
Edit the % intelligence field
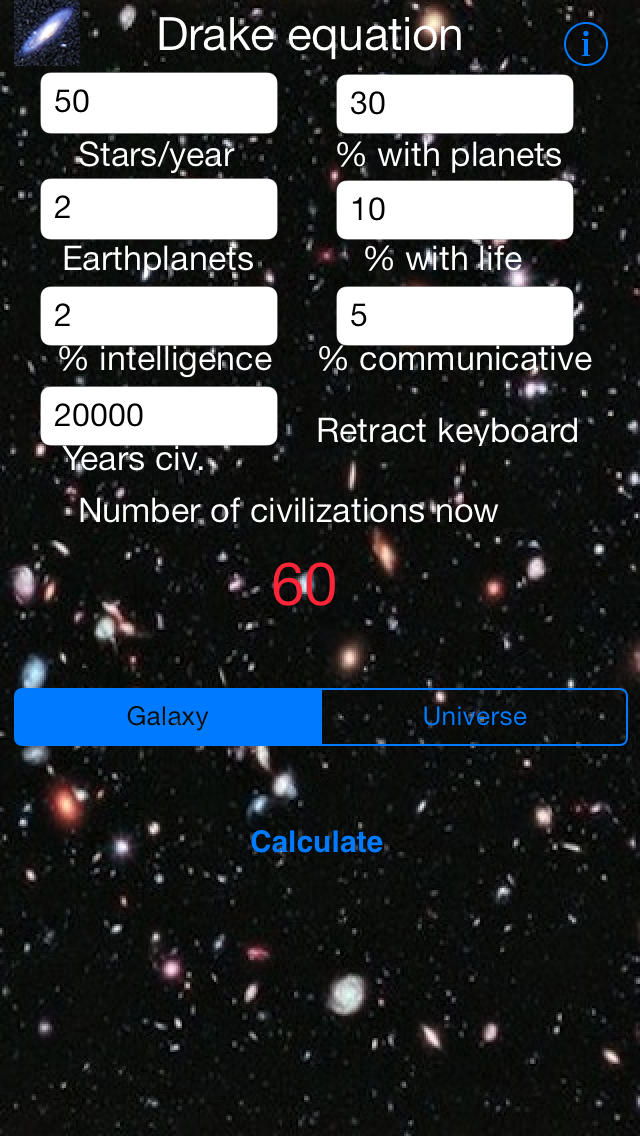click(x=159, y=316)
